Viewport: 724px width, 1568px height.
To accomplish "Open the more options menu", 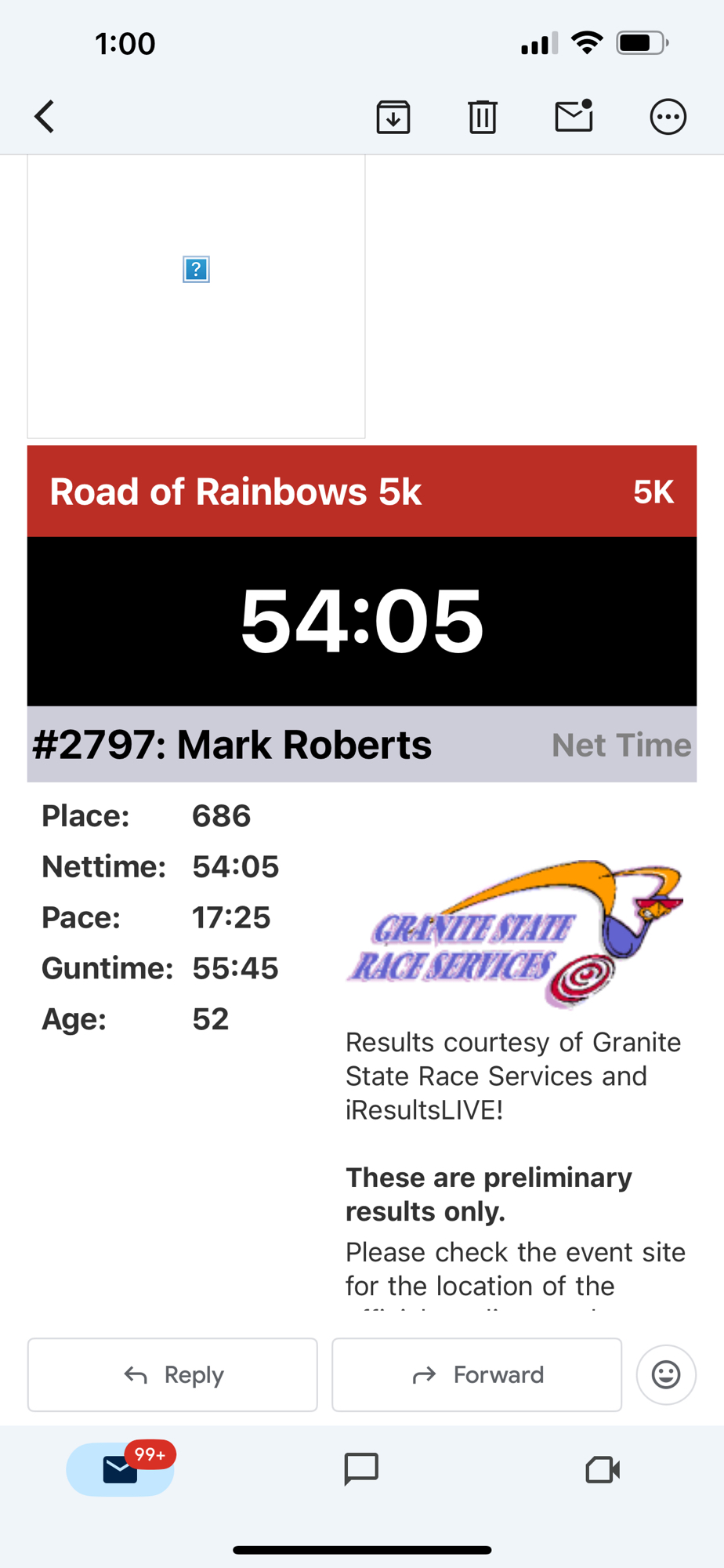I will click(x=668, y=118).
